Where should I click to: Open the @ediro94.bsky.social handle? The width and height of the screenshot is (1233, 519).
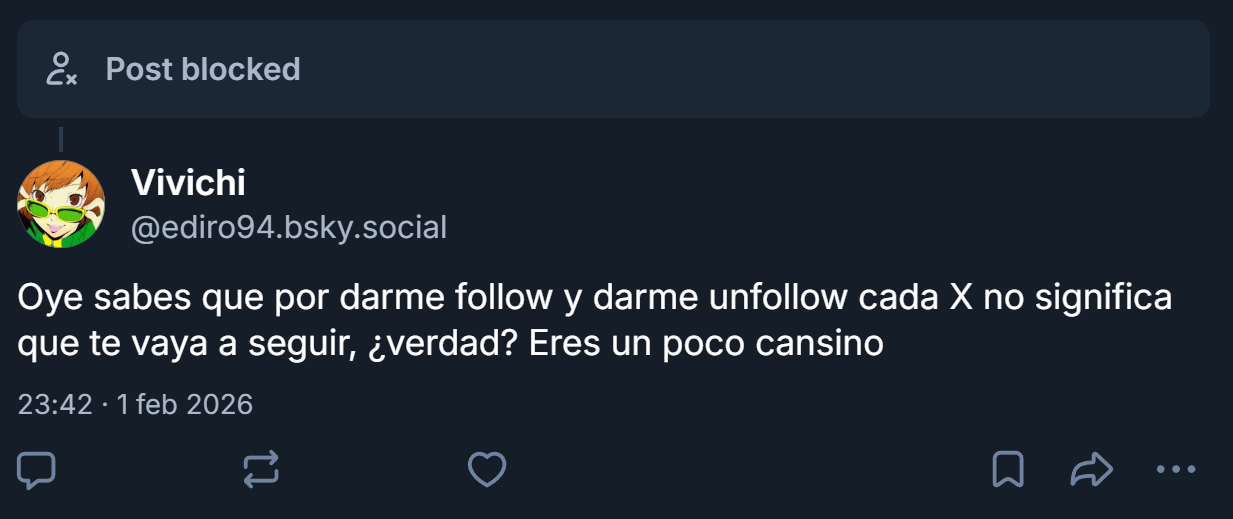pyautogui.click(x=289, y=228)
